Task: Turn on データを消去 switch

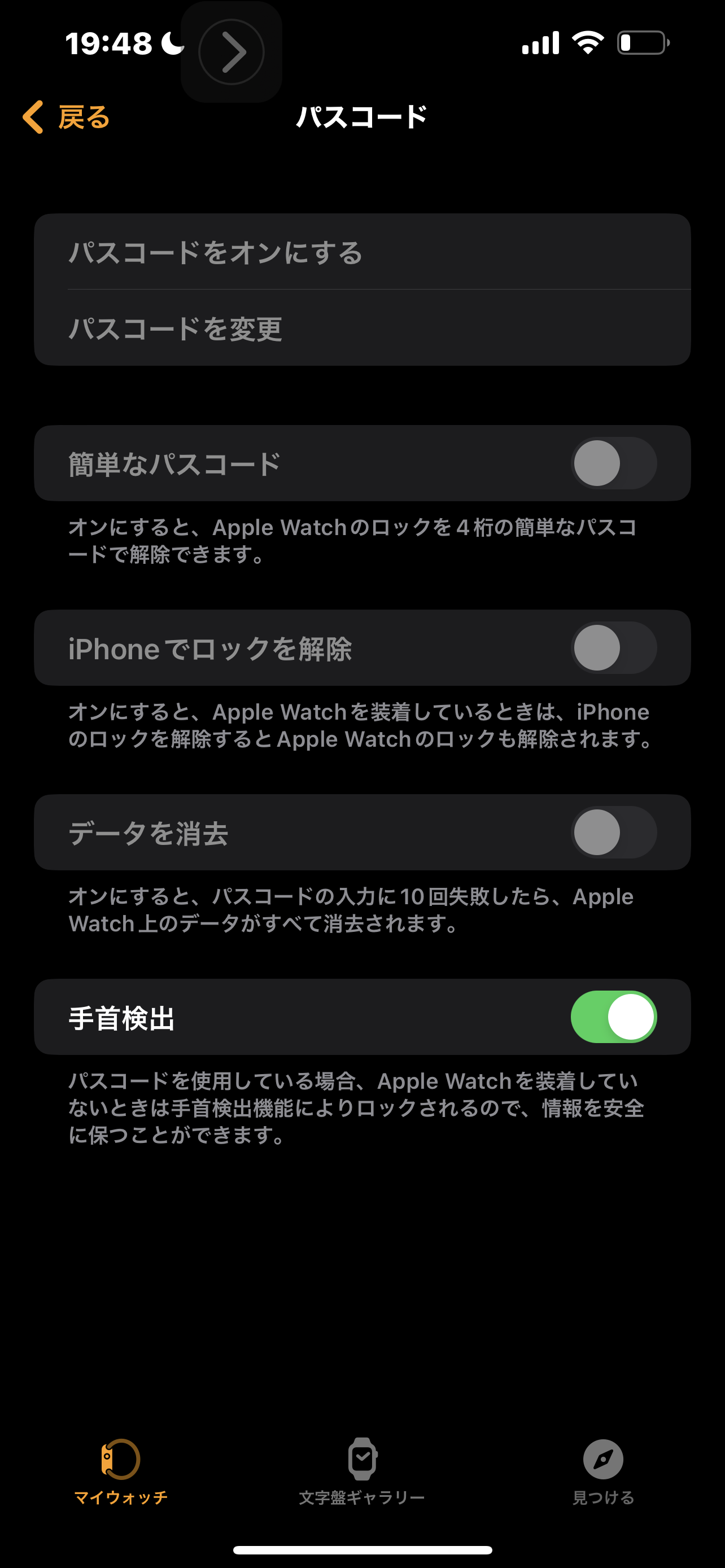Action: [x=613, y=832]
